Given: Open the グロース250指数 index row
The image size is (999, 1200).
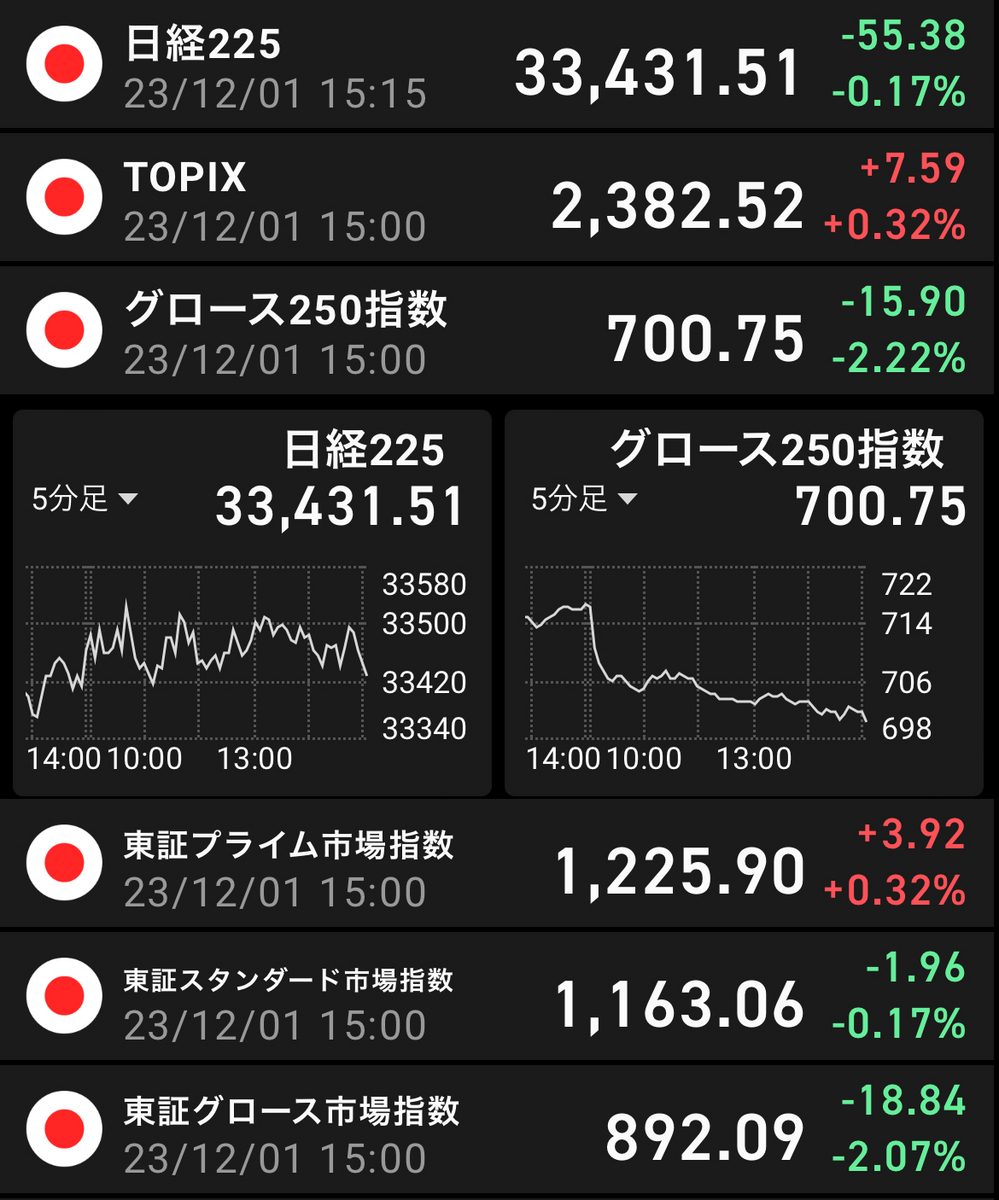Looking at the screenshot, I should click(x=499, y=330).
